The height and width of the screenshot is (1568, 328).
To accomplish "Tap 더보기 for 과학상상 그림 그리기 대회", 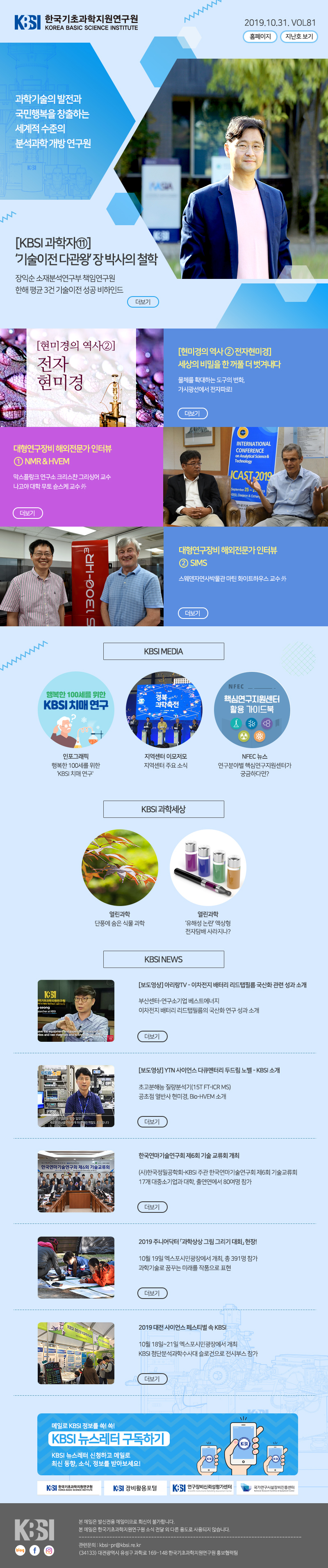I will [x=152, y=1293].
